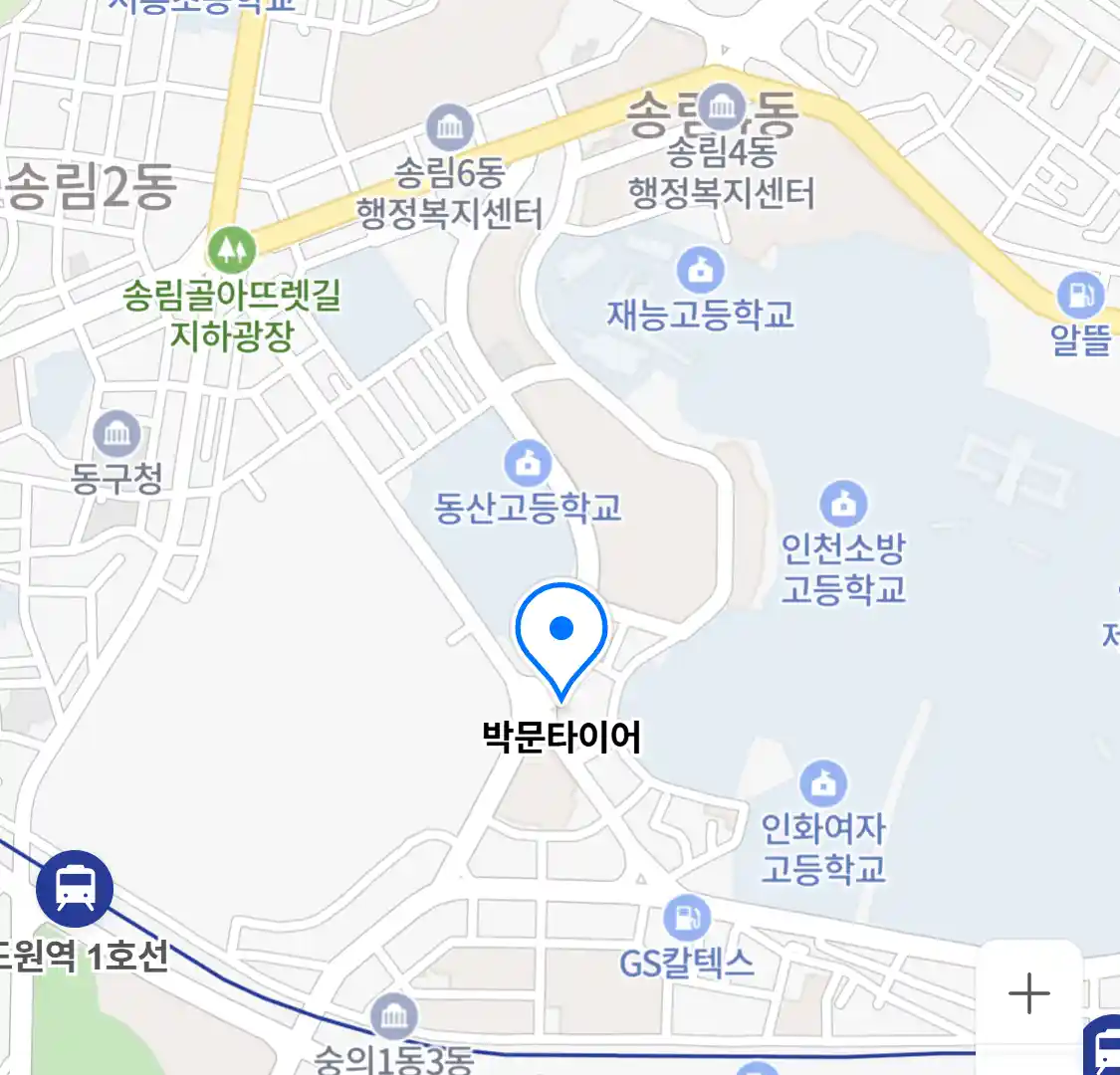Tap the 동구청 building marker
1120x1075 pixels.
coord(117,434)
